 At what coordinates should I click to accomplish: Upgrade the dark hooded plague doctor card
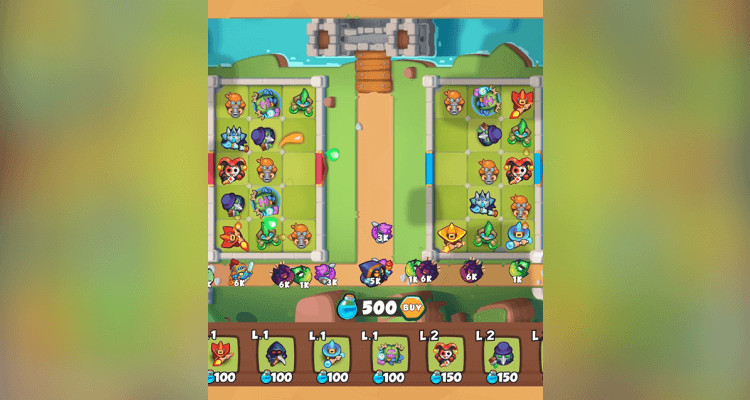point(277,356)
